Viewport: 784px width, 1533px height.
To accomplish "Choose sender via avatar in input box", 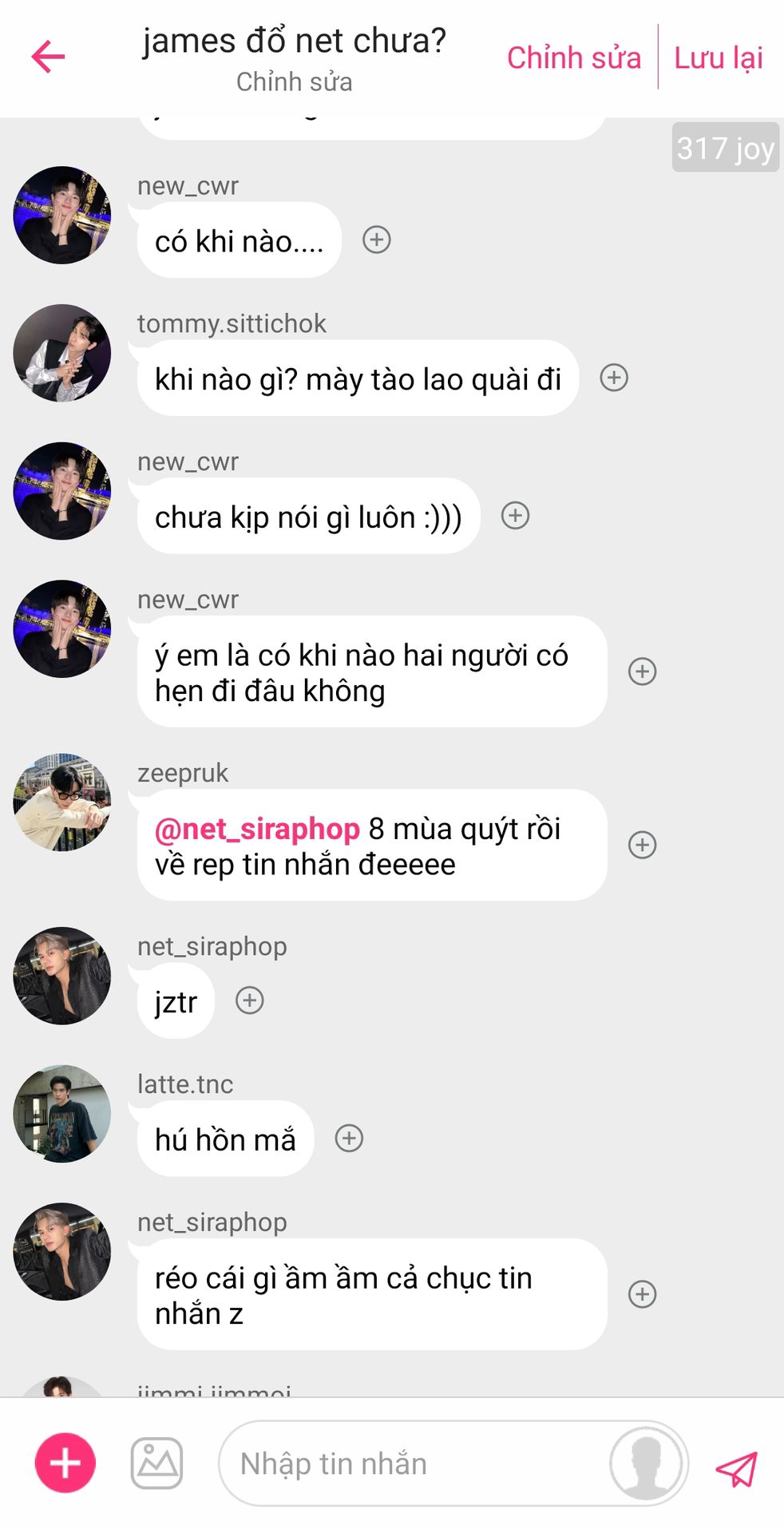I will click(x=646, y=1464).
